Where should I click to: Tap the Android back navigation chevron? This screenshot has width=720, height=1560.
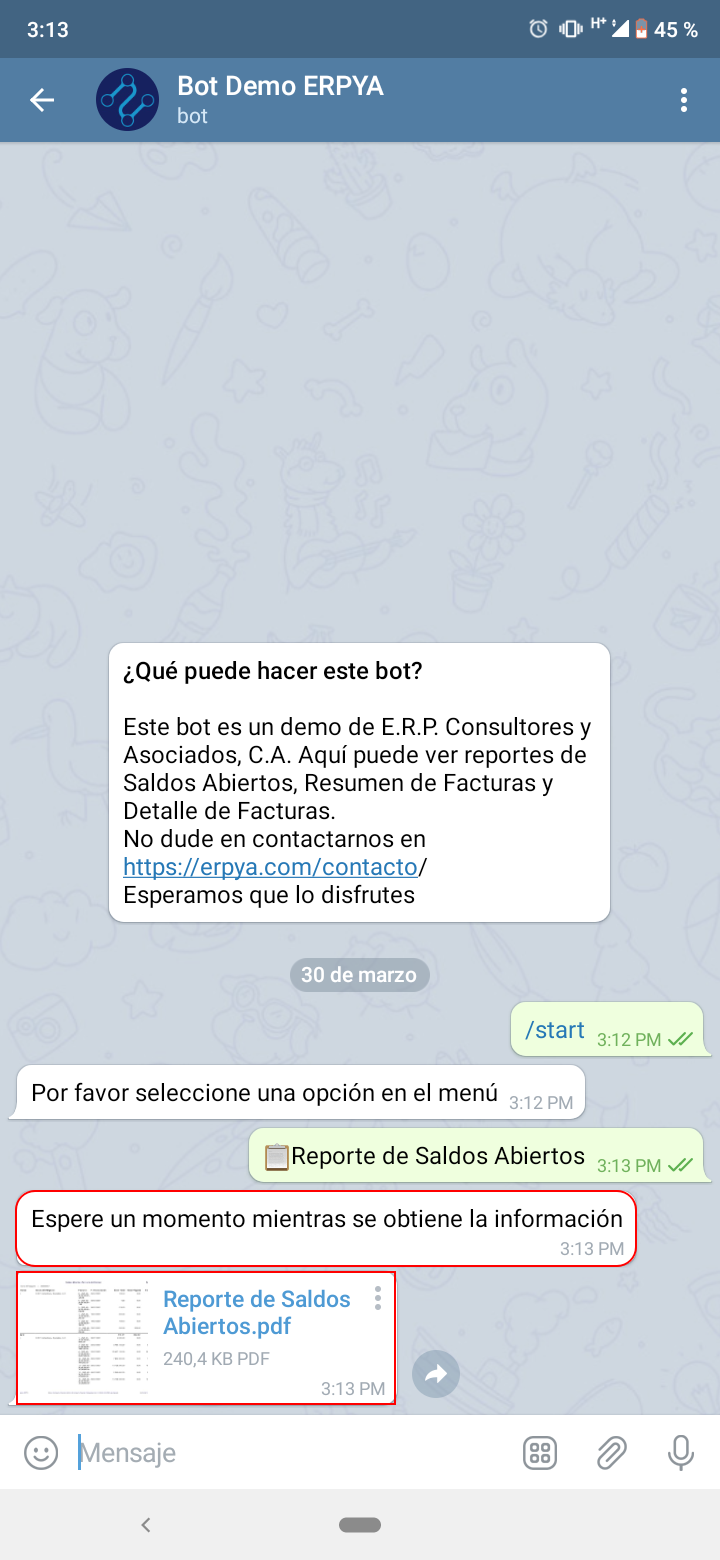click(x=146, y=1524)
